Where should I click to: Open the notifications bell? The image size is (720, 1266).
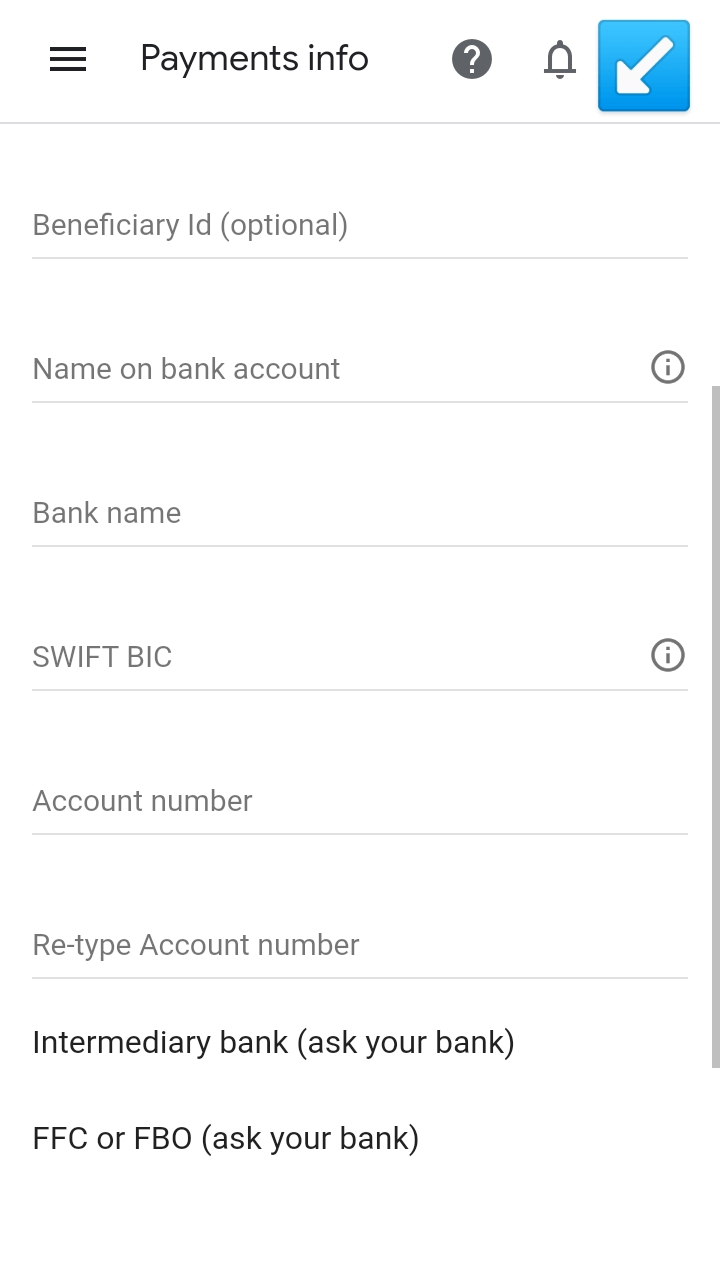click(x=560, y=60)
